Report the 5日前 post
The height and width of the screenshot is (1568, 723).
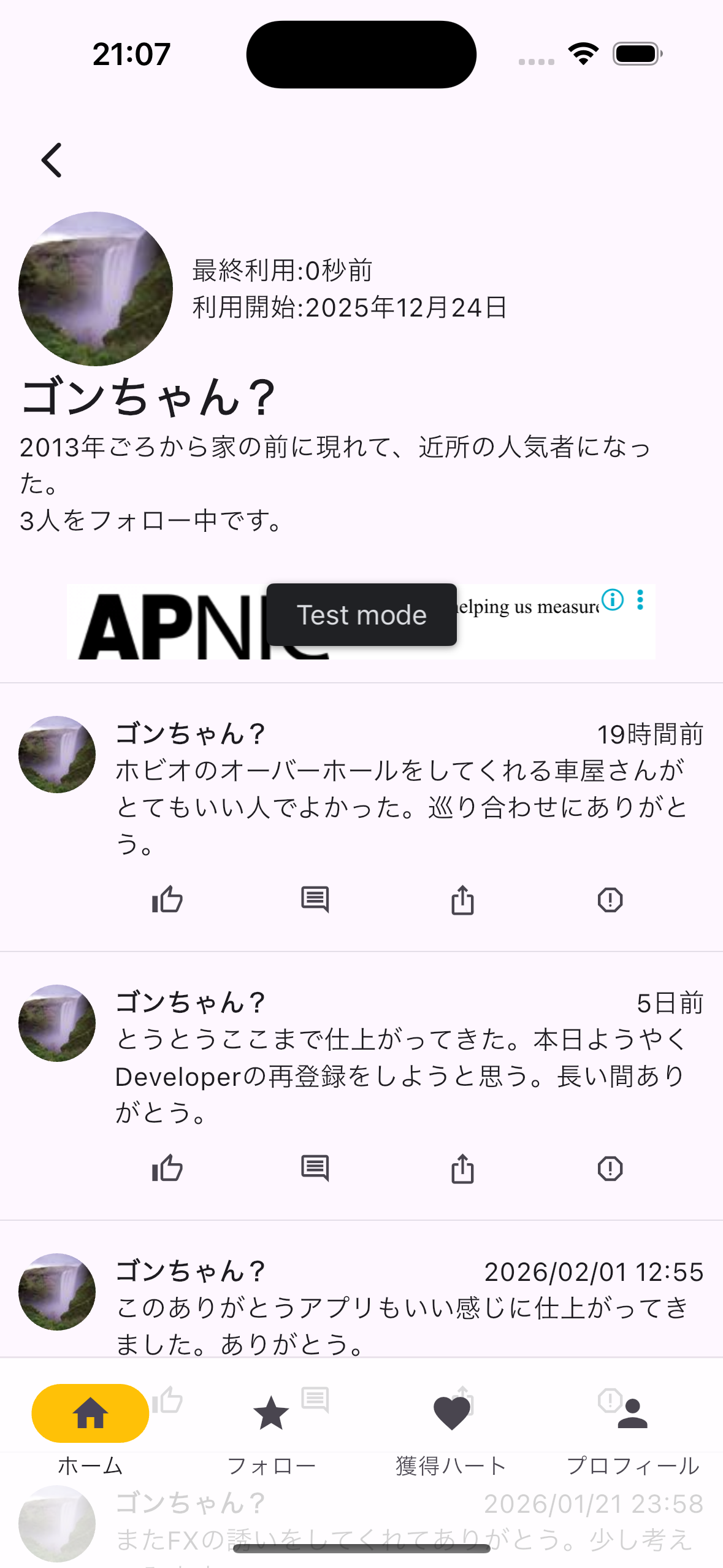pos(610,1168)
